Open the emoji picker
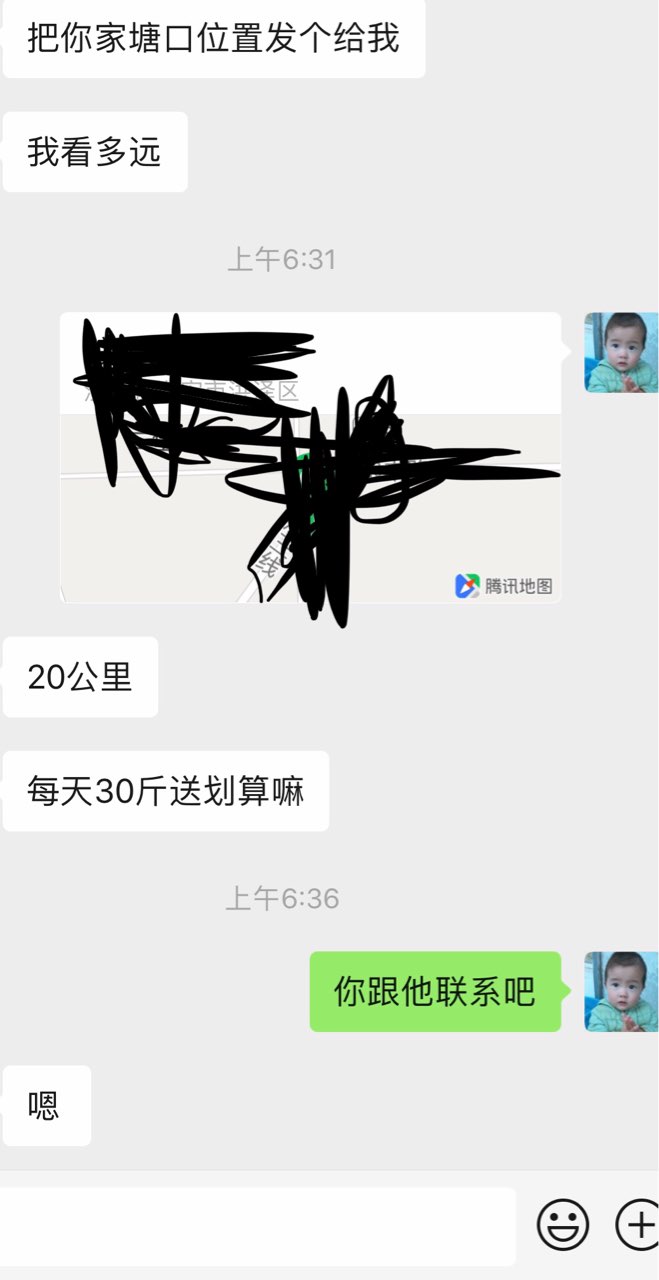Screen dimensions: 659x1280 pyautogui.click(x=563, y=1225)
